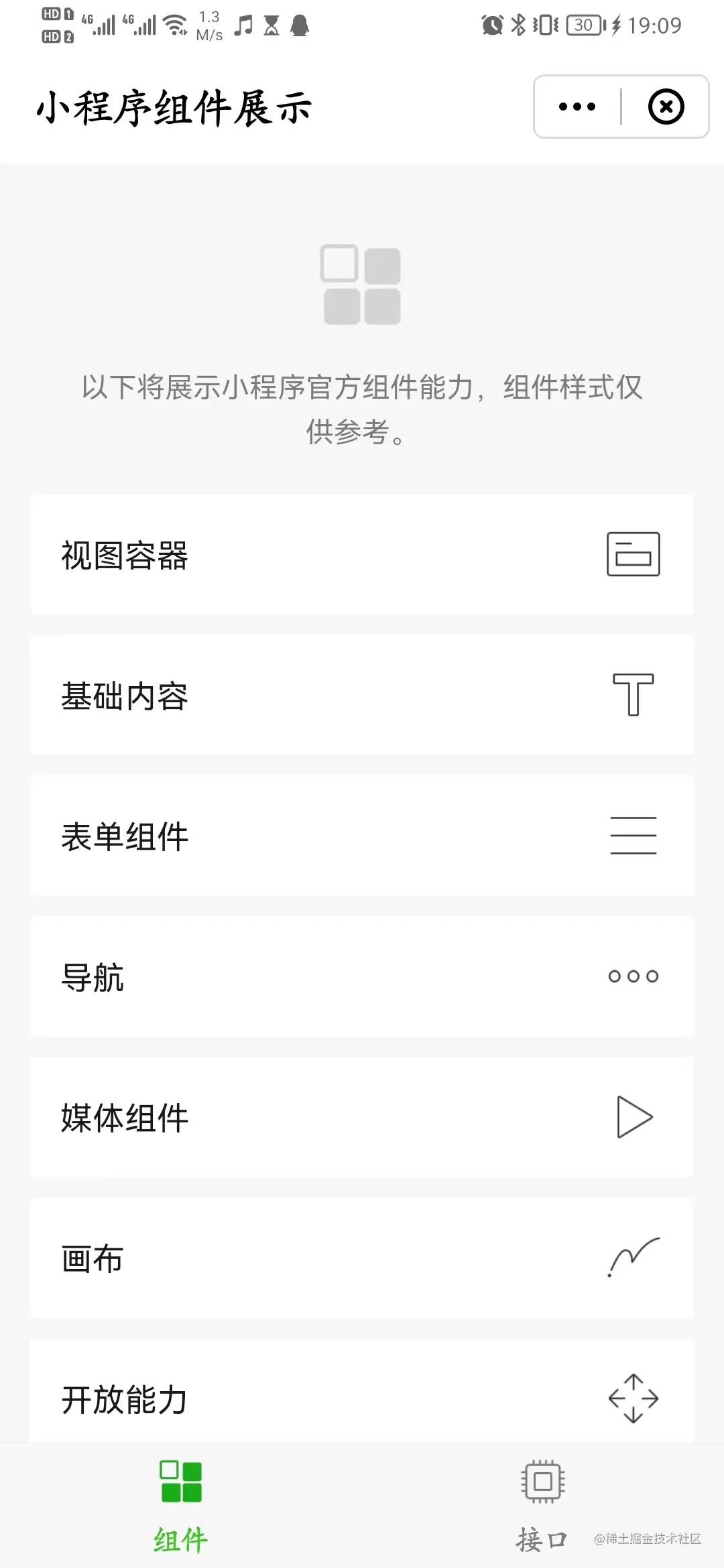The image size is (724, 1568).
Task: Tap the 画布 row
Action: click(362, 1258)
